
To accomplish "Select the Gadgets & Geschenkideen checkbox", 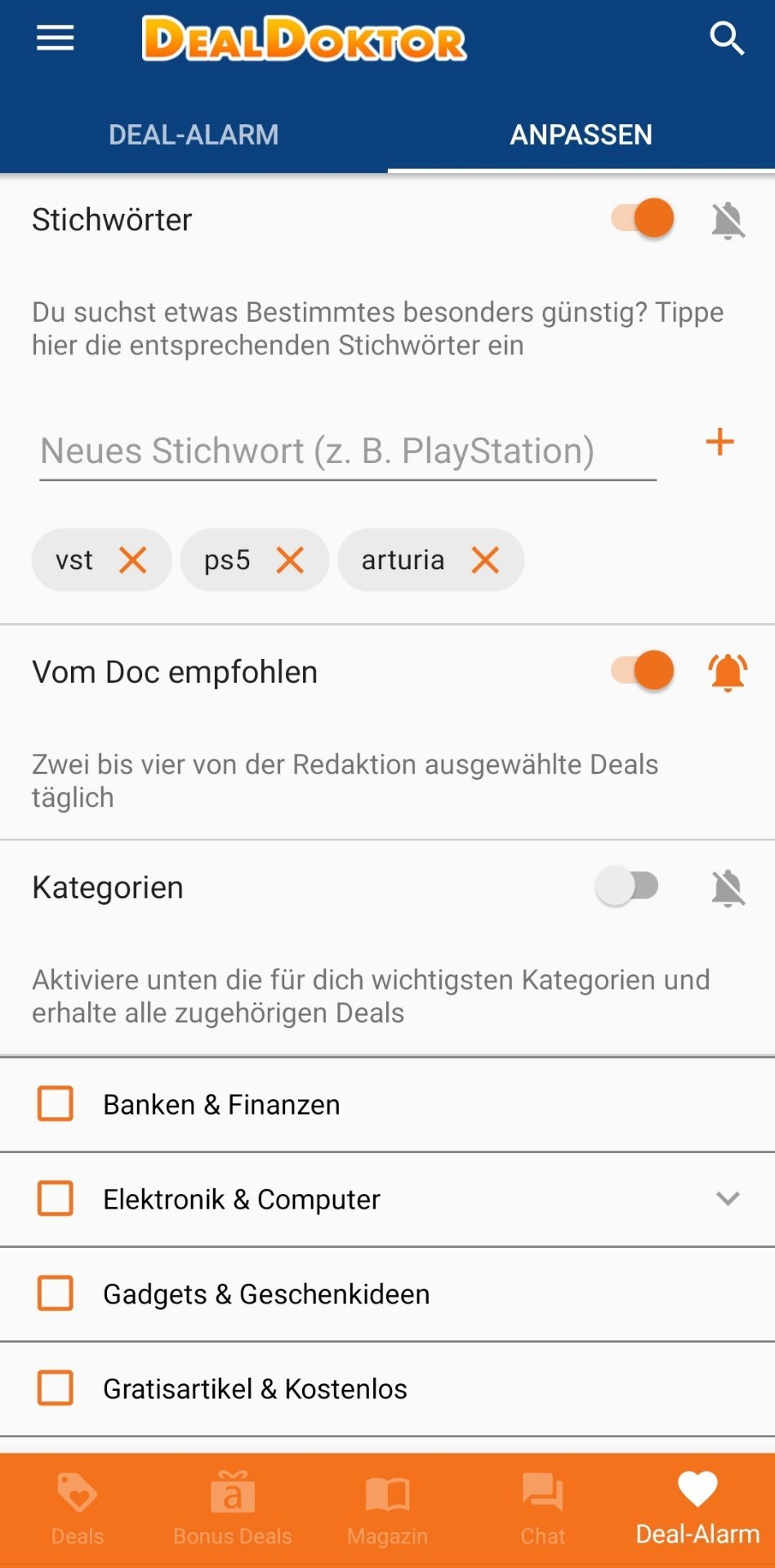I will coord(56,1294).
